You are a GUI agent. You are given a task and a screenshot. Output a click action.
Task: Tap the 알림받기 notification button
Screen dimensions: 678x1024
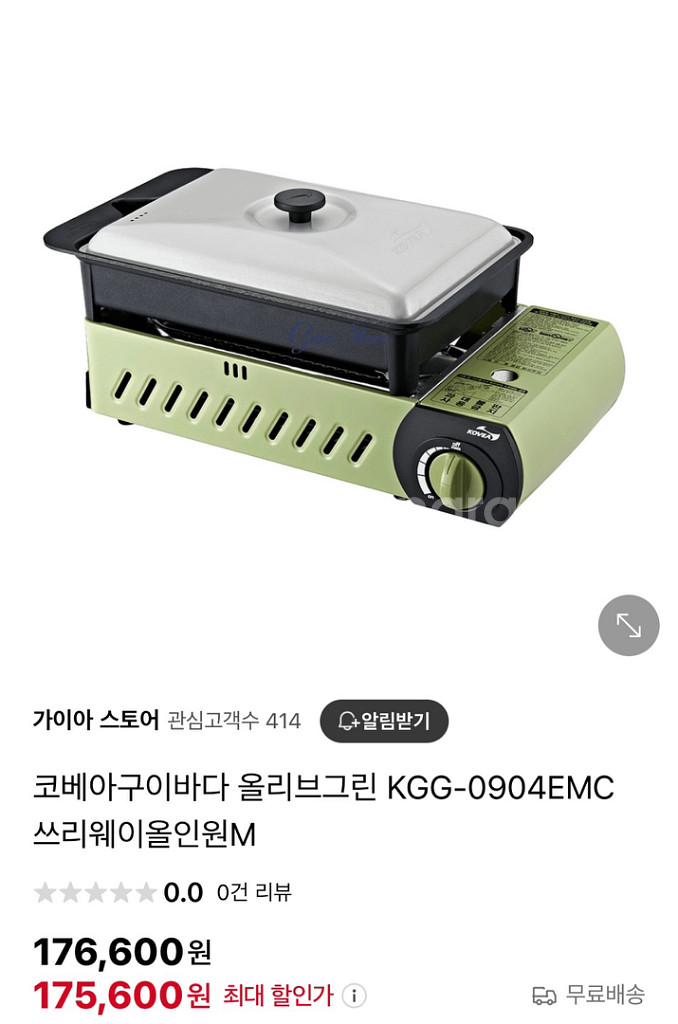384,720
